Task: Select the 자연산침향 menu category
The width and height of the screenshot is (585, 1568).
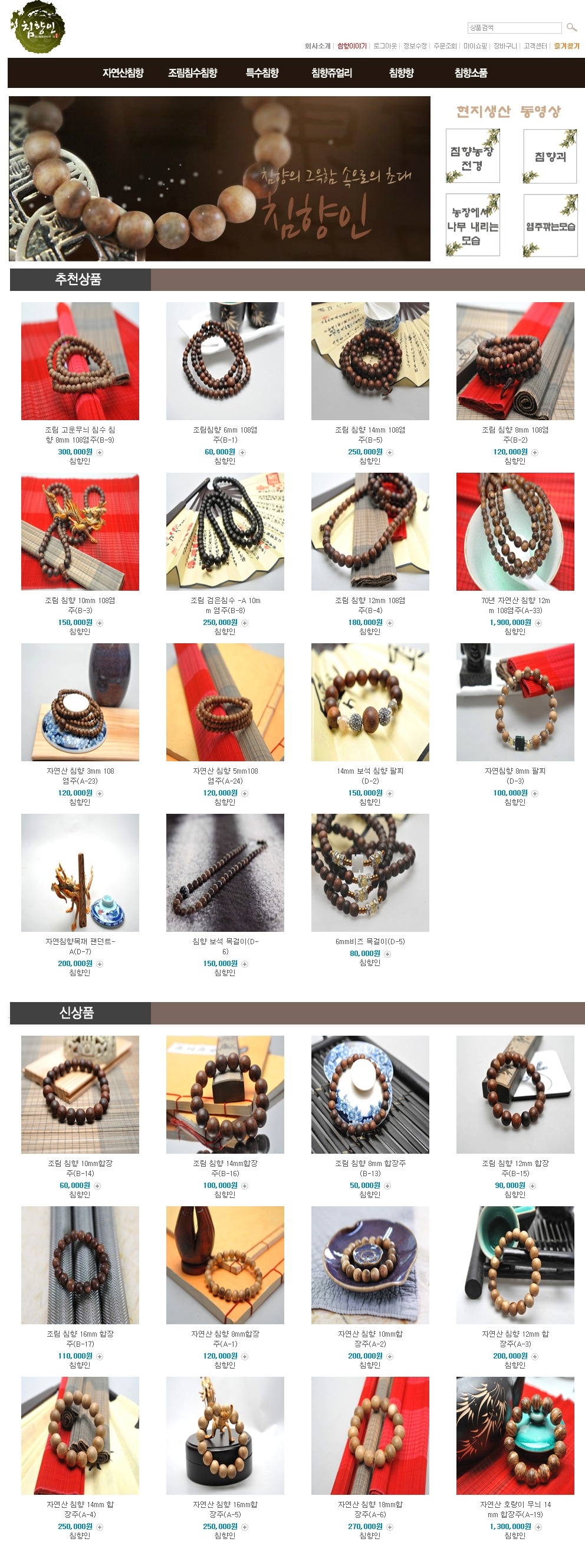Action: [123, 73]
